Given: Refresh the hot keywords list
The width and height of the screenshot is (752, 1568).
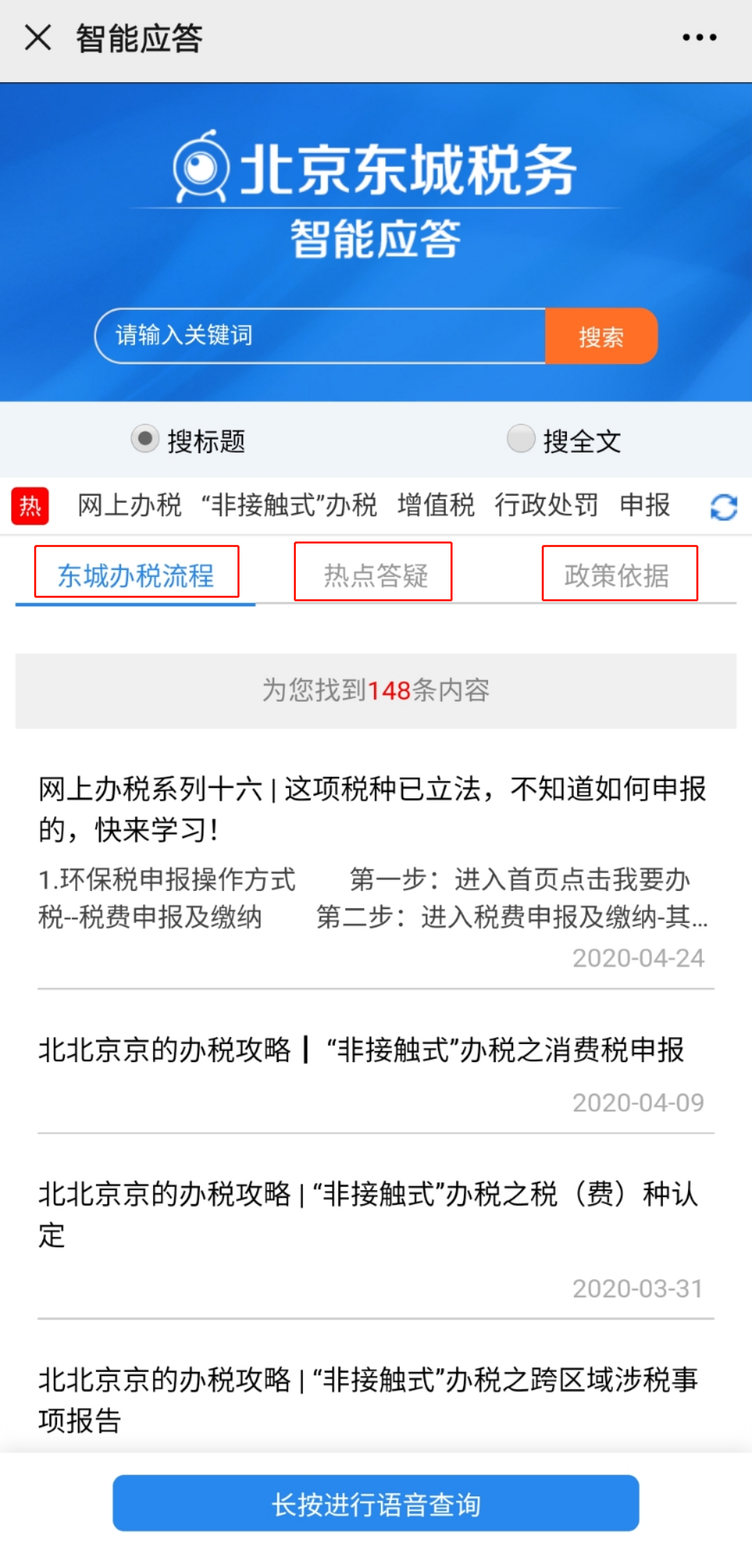Looking at the screenshot, I should tap(723, 507).
